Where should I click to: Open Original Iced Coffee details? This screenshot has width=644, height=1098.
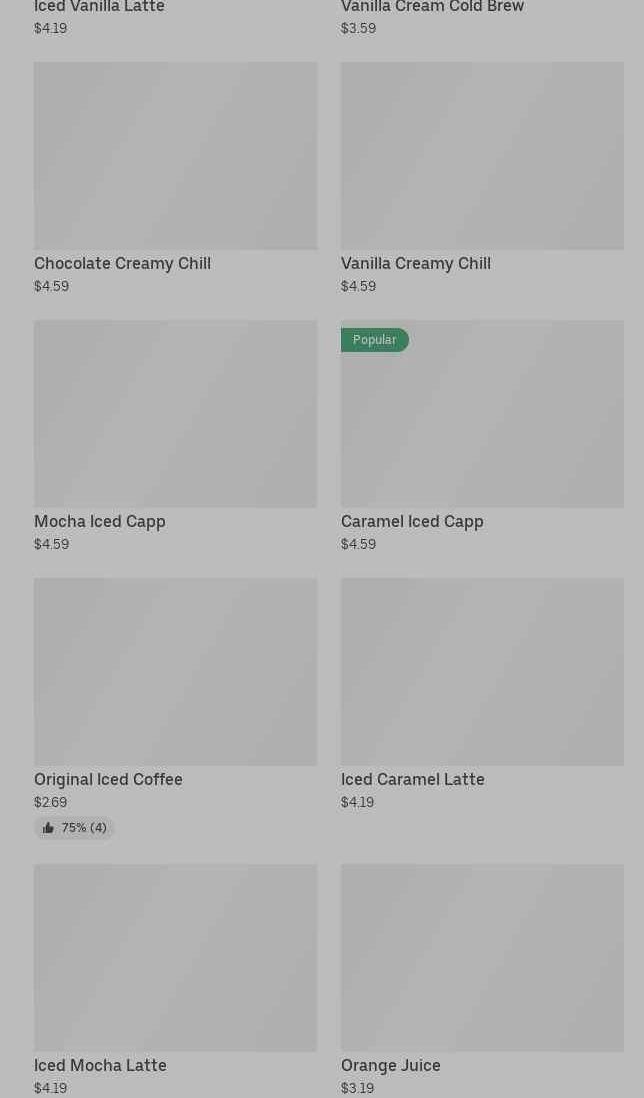(175, 708)
